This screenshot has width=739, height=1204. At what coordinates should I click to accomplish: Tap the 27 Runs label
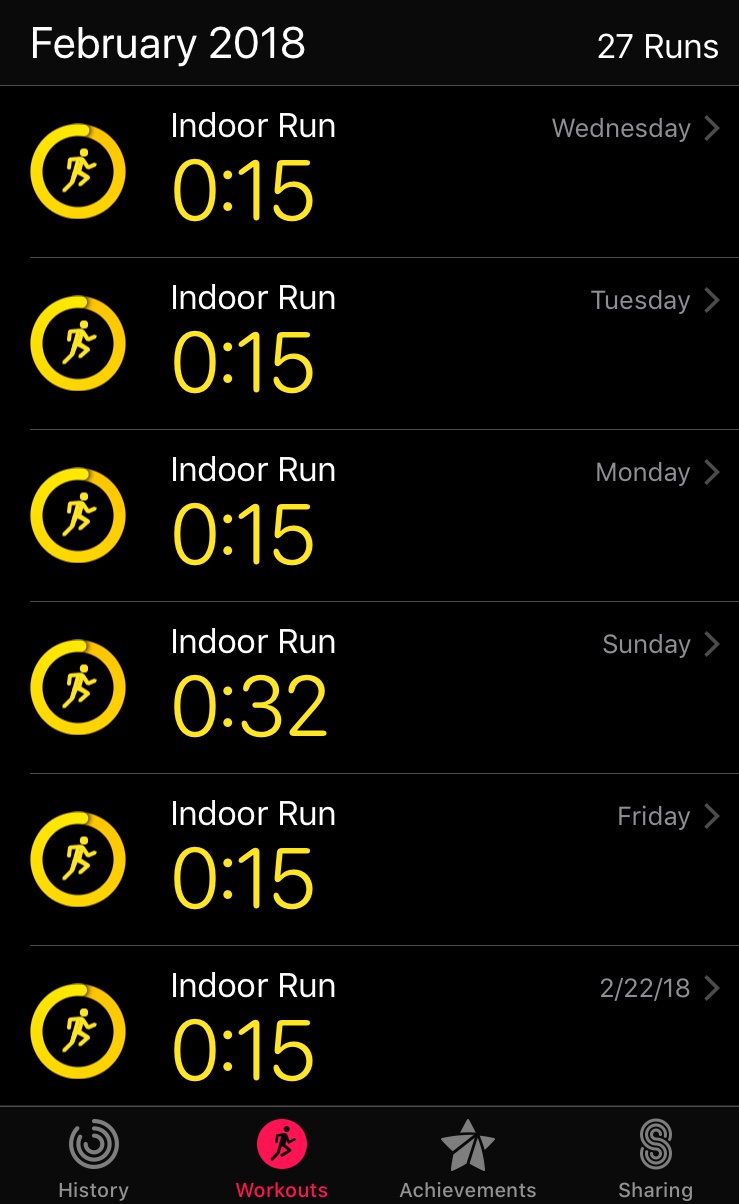point(658,46)
